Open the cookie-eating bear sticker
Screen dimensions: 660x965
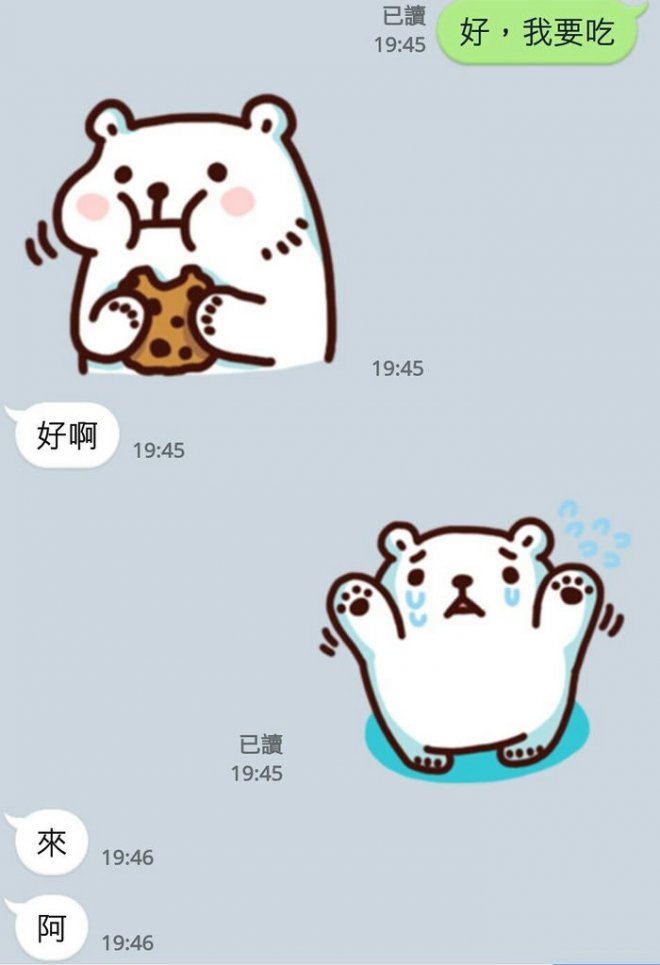(185, 240)
